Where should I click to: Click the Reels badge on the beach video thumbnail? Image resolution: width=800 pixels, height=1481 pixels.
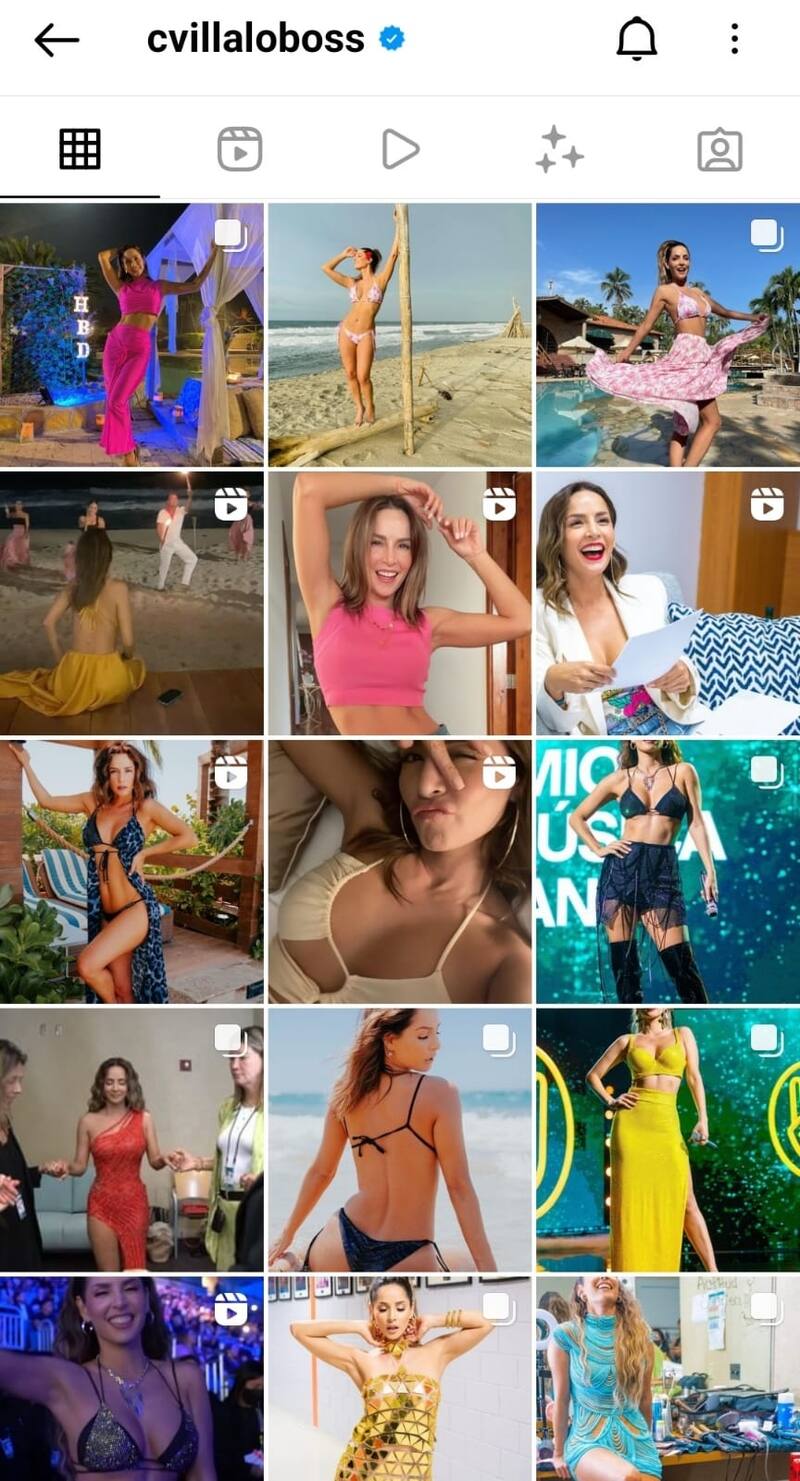click(x=229, y=506)
